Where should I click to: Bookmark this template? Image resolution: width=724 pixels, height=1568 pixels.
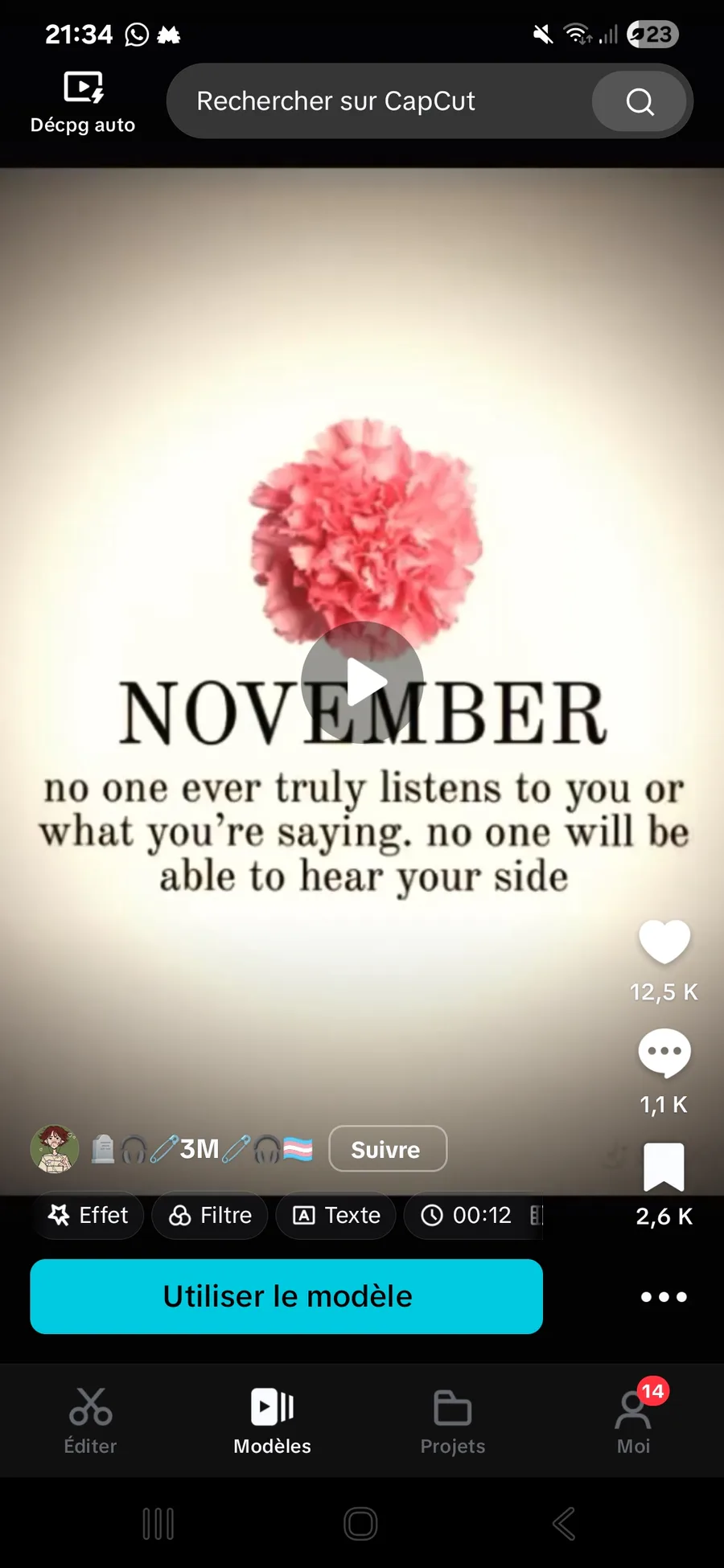tap(664, 1167)
